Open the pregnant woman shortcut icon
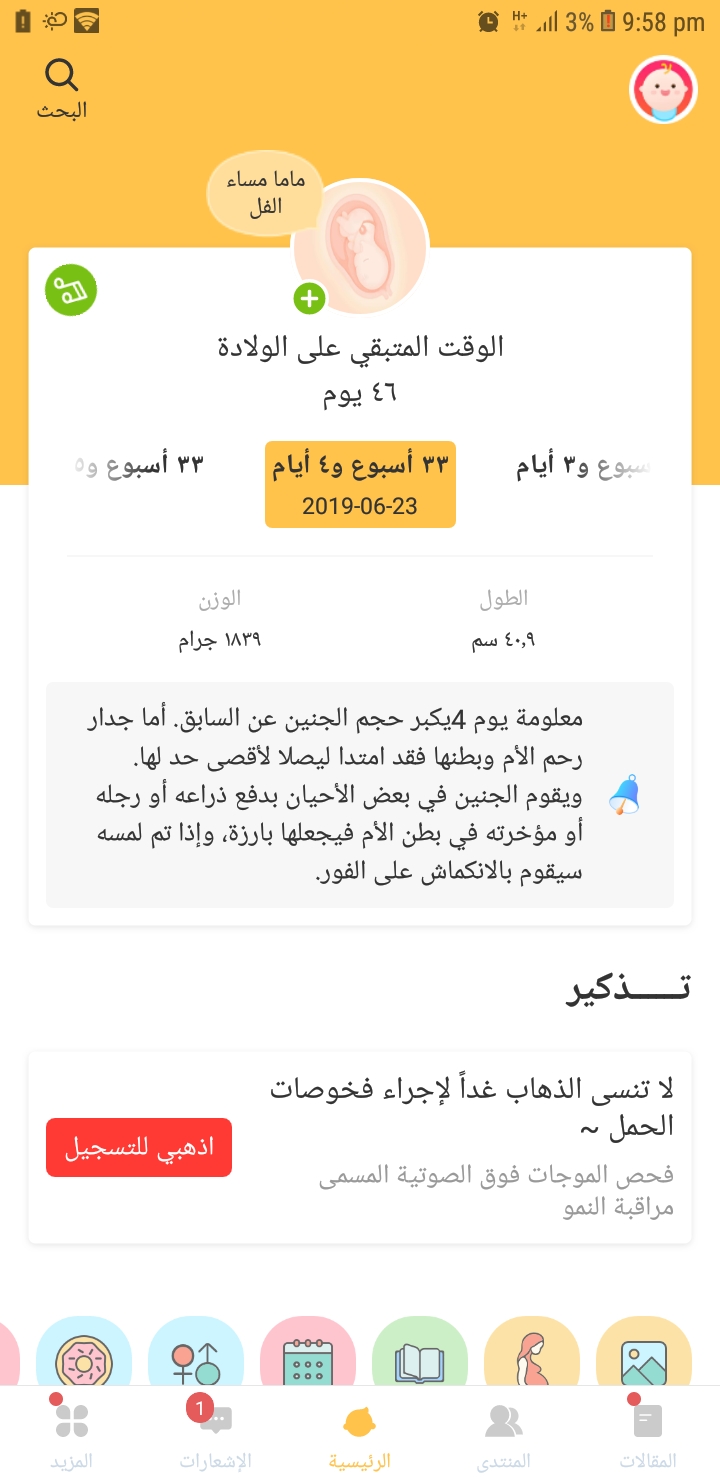The width and height of the screenshot is (720, 1480). pyautogui.click(x=532, y=1355)
